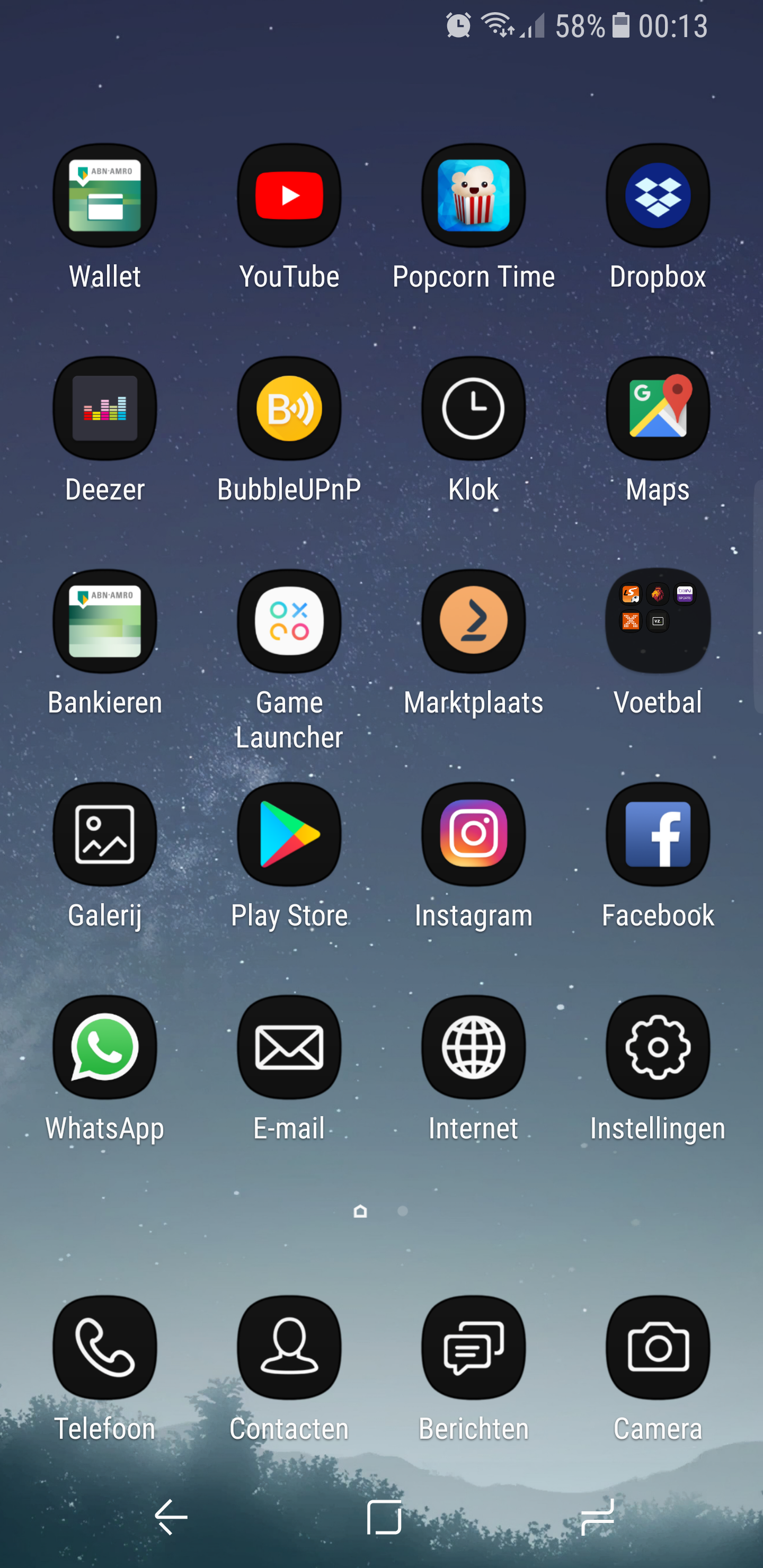This screenshot has width=763, height=1568.
Task: Launch WhatsApp
Action: (105, 1048)
